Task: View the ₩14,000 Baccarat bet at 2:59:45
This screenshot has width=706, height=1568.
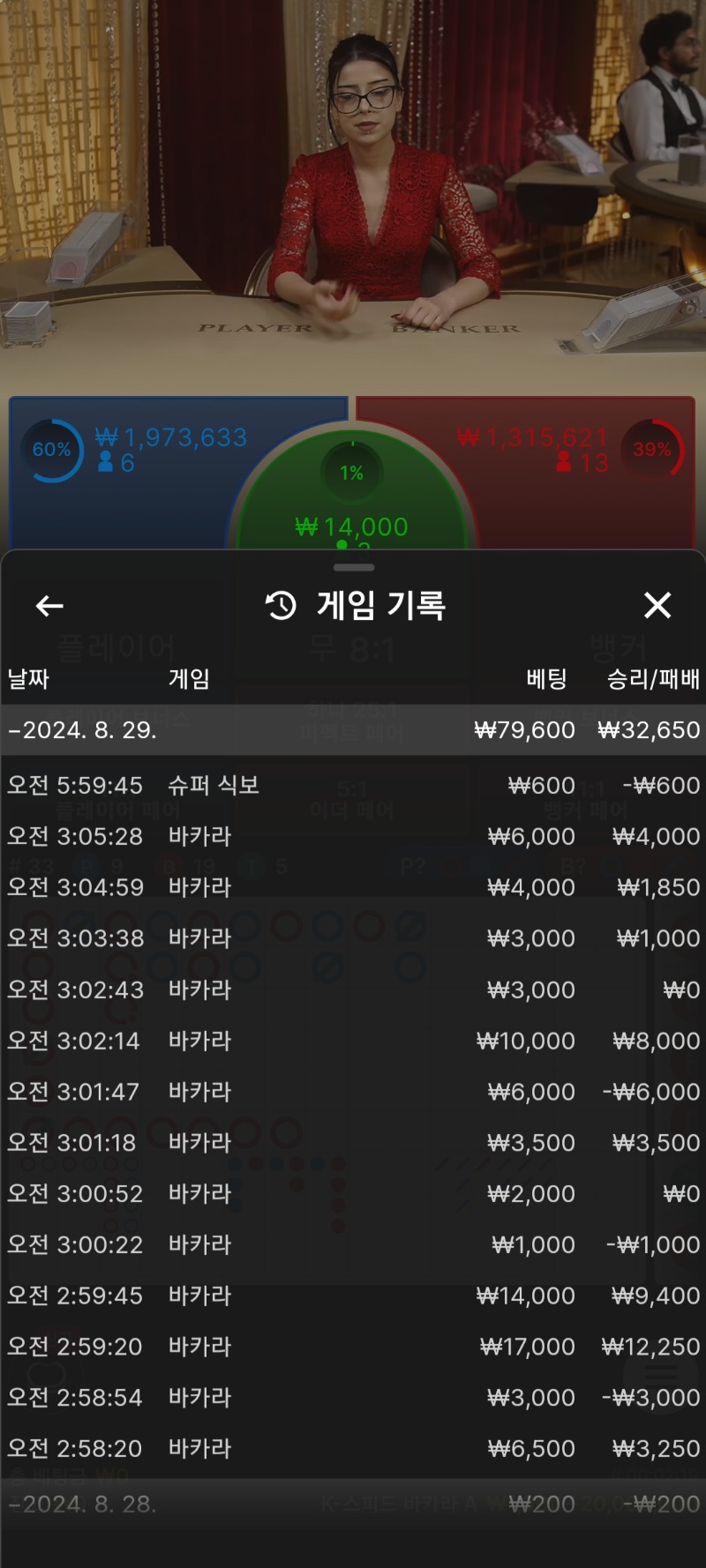Action: click(x=353, y=1295)
